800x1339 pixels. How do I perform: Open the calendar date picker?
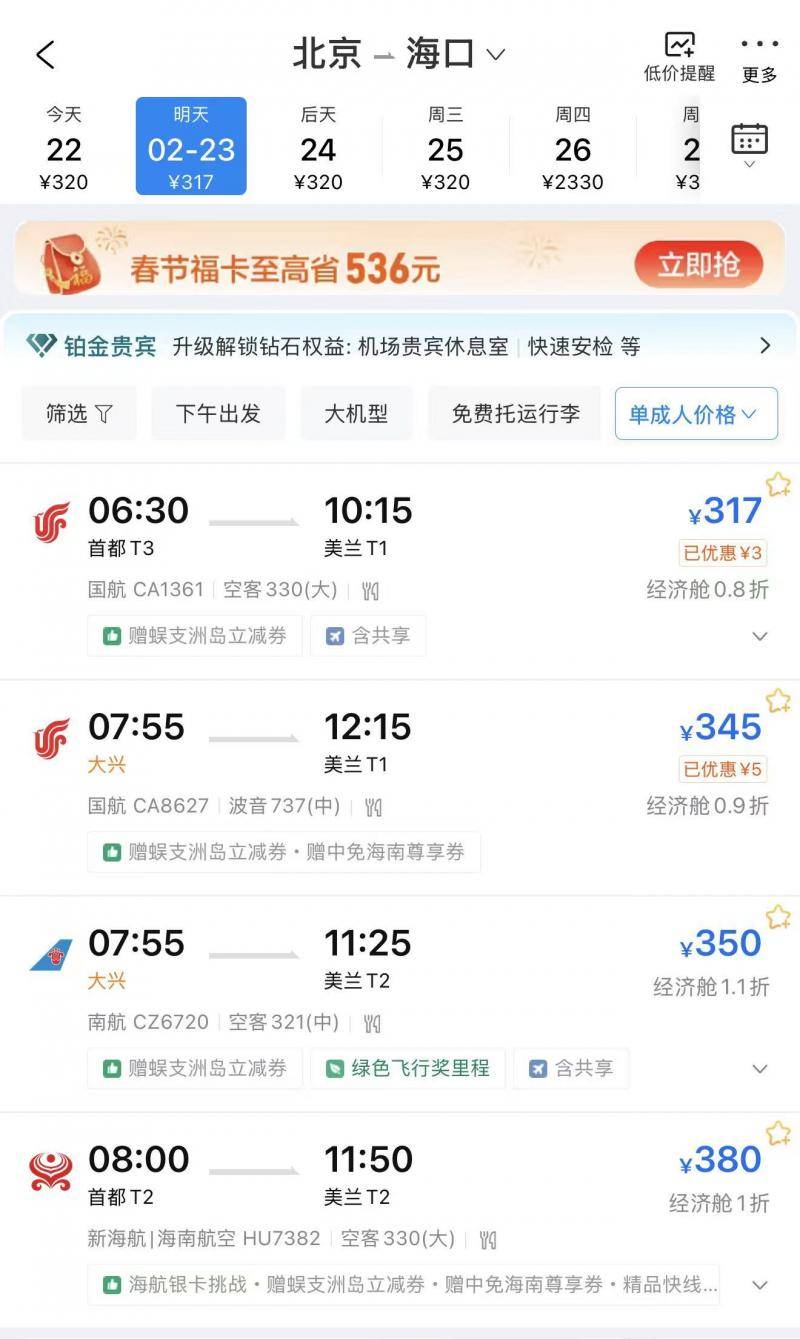coord(749,143)
